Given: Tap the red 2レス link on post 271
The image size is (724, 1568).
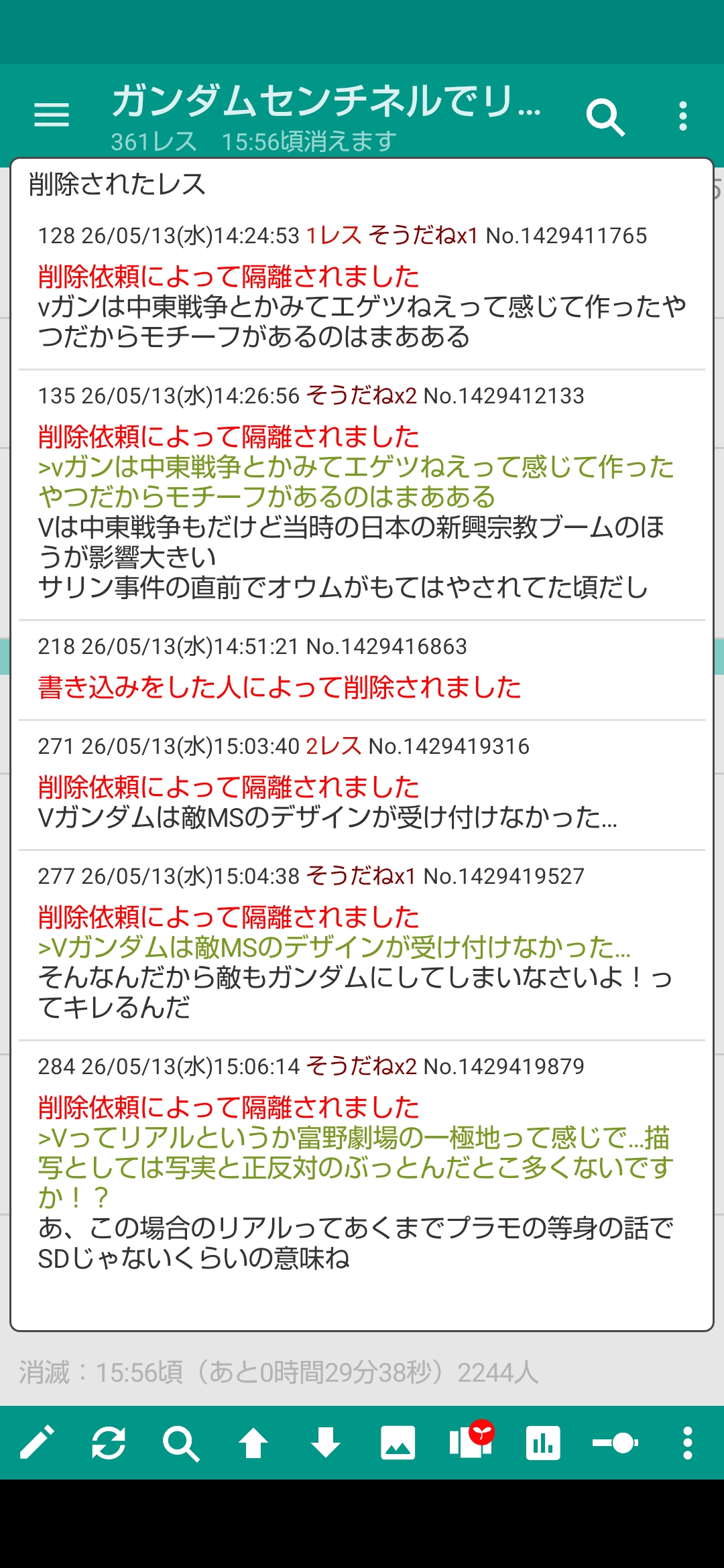Looking at the screenshot, I should [334, 746].
